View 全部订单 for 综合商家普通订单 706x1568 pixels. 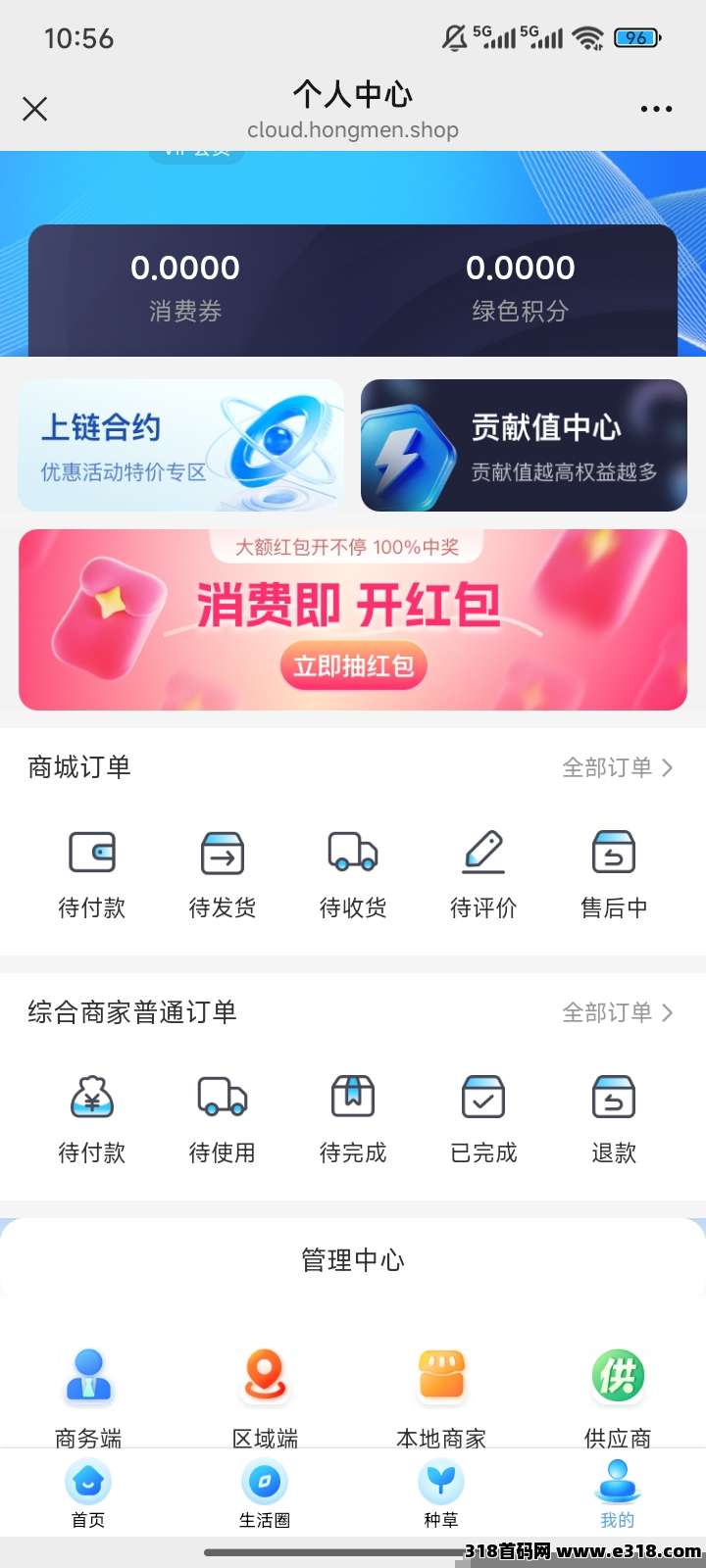tap(617, 1012)
